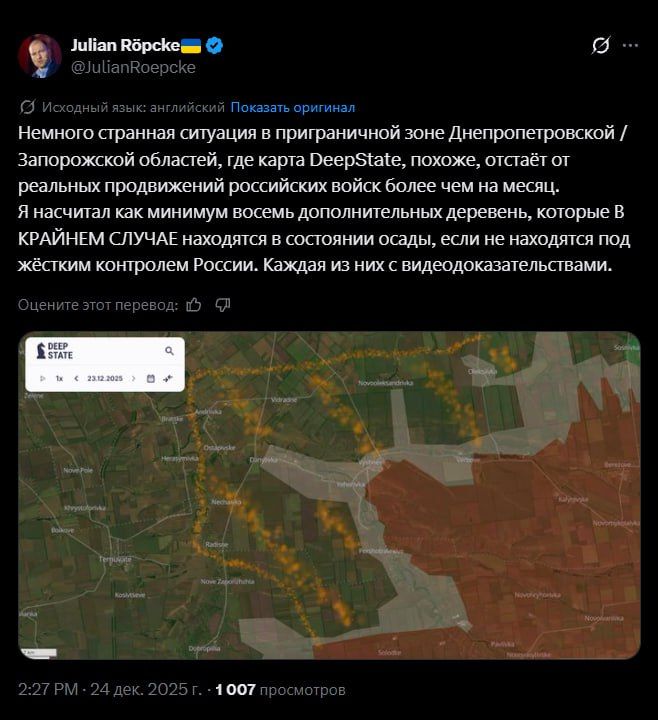The image size is (658, 720).
Task: Open the @JulianRoepcke profile handle
Action: [133, 68]
